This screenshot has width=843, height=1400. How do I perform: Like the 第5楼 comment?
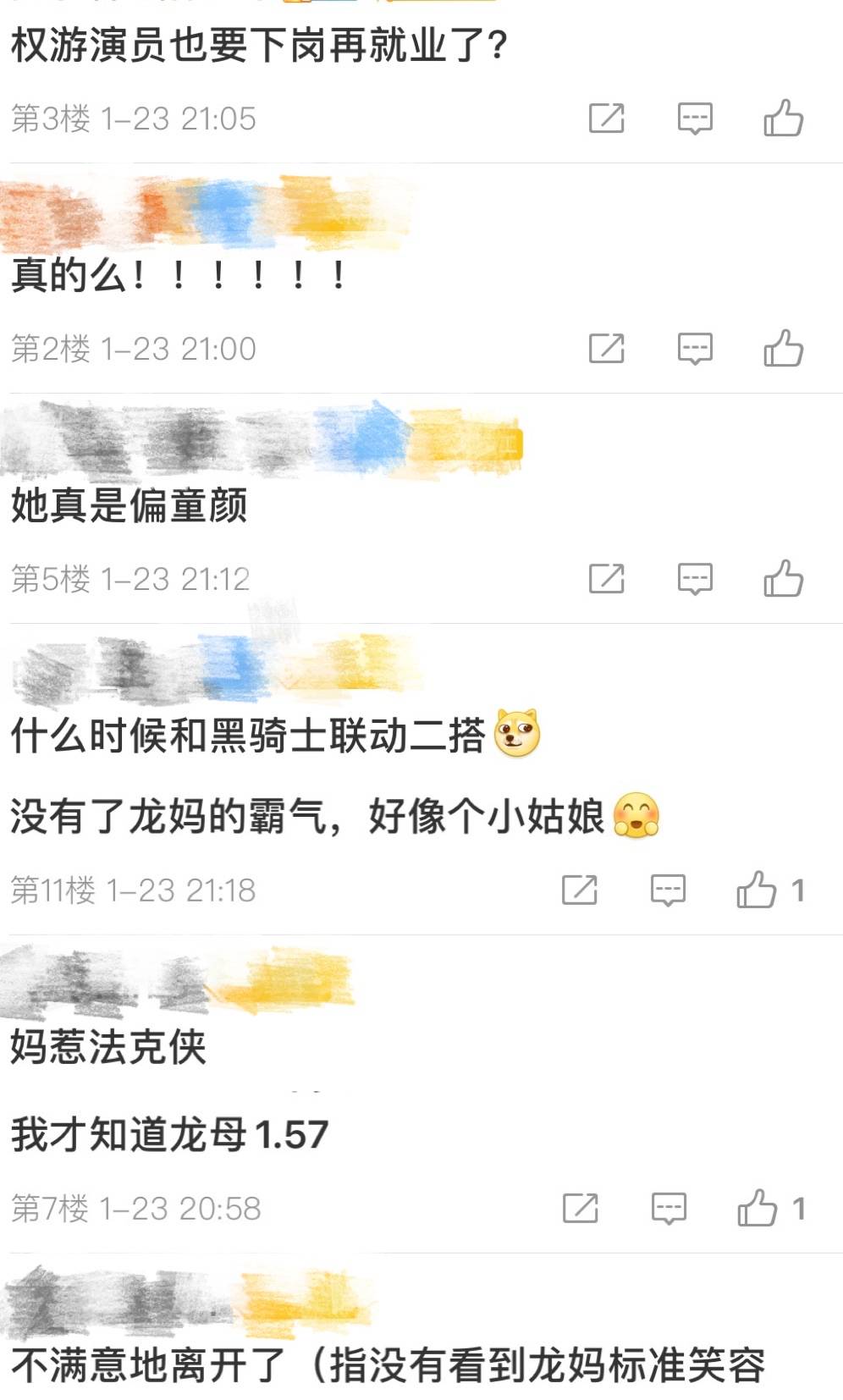coord(783,579)
